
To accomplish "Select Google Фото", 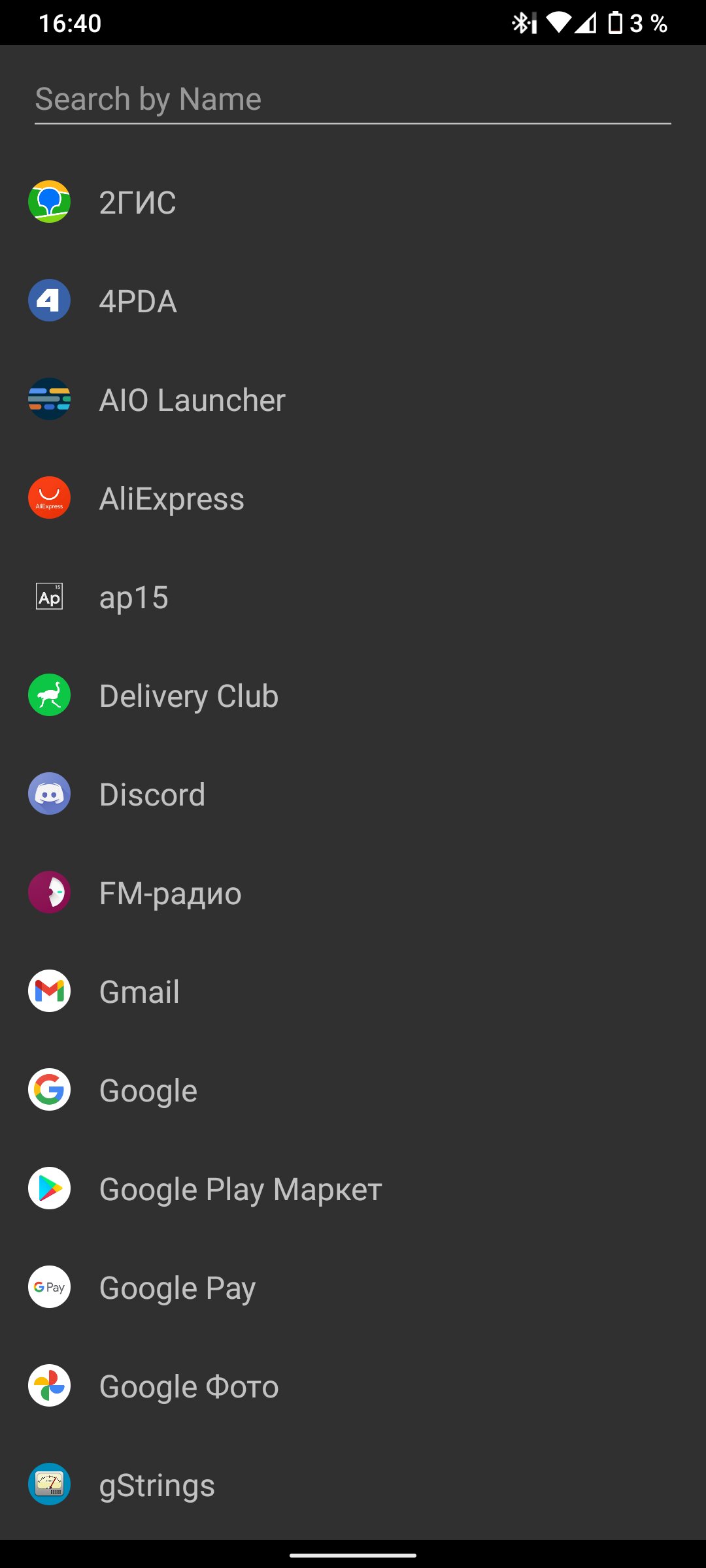I will click(353, 1386).
